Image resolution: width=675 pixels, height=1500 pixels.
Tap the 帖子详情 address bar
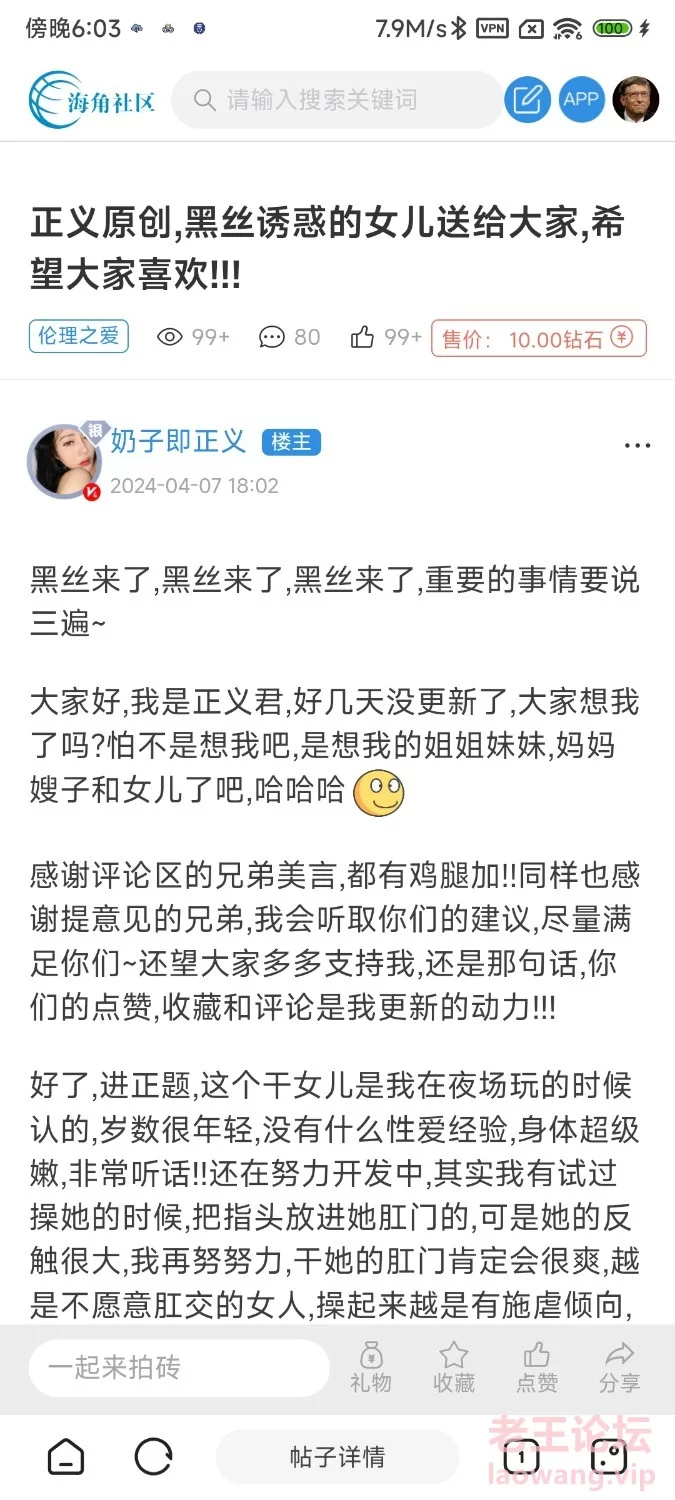coord(337,1457)
